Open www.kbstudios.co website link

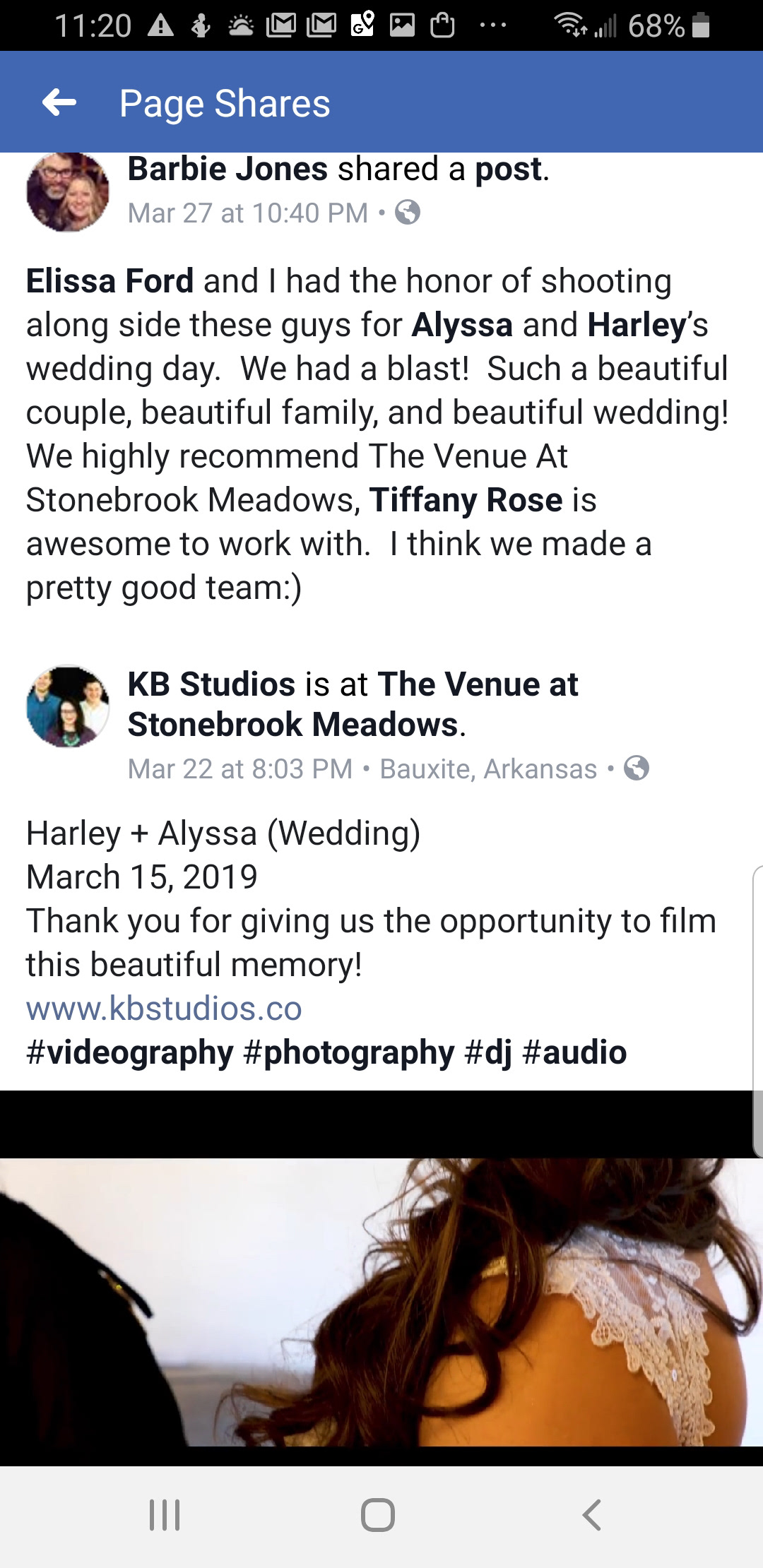pyautogui.click(x=164, y=1009)
